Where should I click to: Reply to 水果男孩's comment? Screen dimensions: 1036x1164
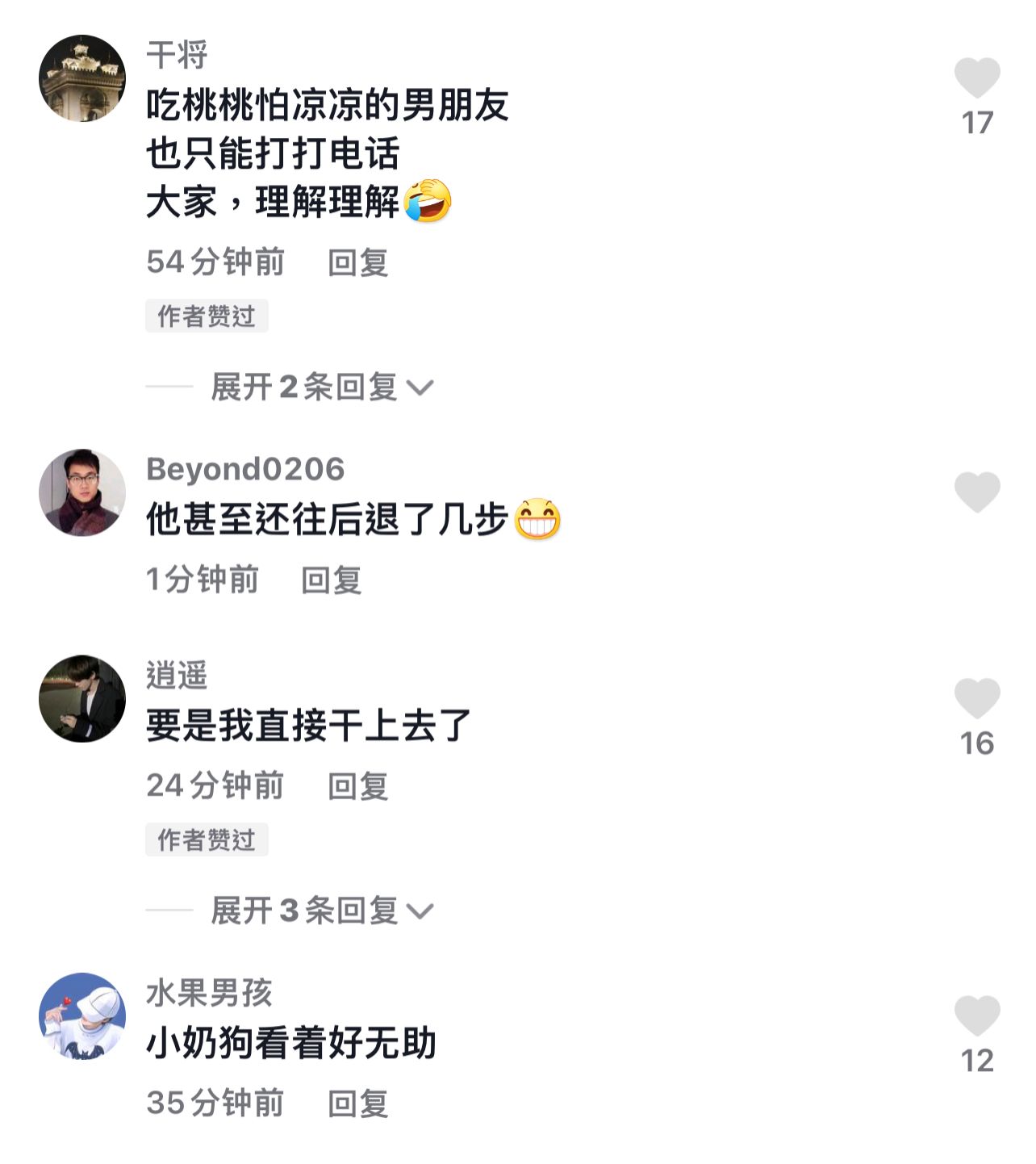pyautogui.click(x=357, y=1103)
